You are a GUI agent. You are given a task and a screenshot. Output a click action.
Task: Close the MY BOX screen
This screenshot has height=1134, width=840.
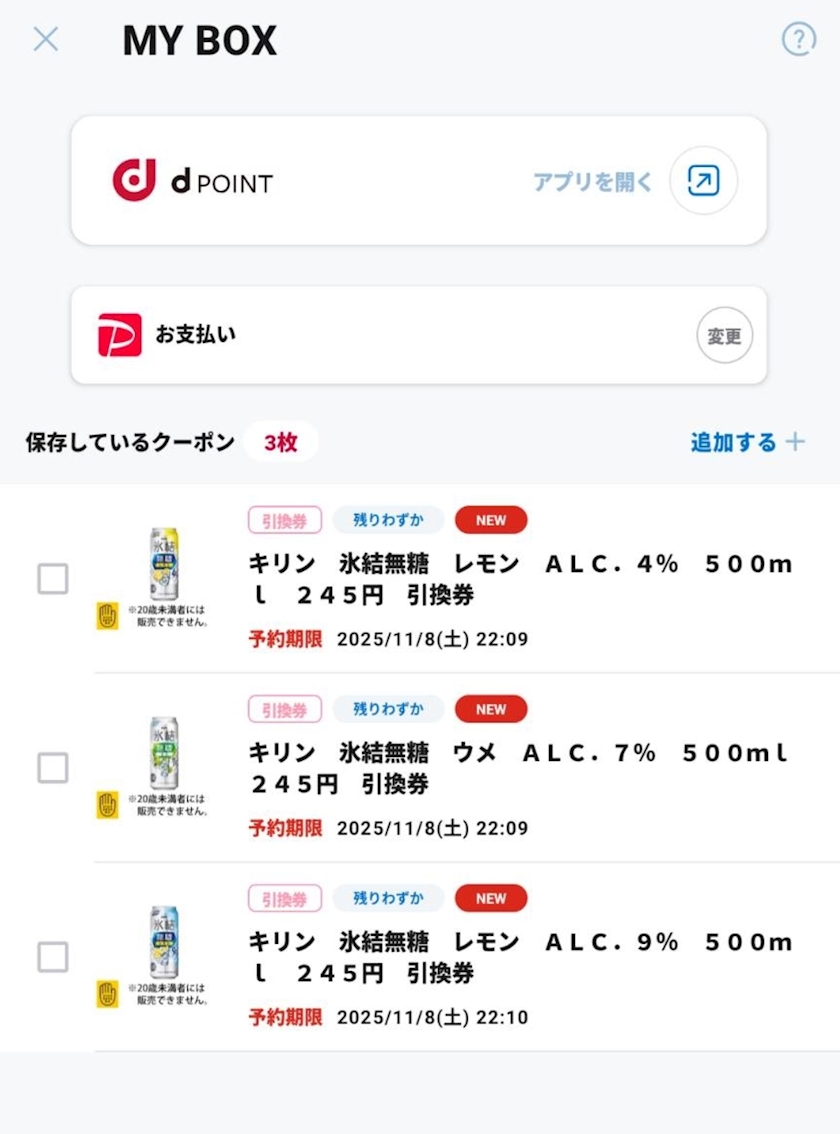click(46, 40)
